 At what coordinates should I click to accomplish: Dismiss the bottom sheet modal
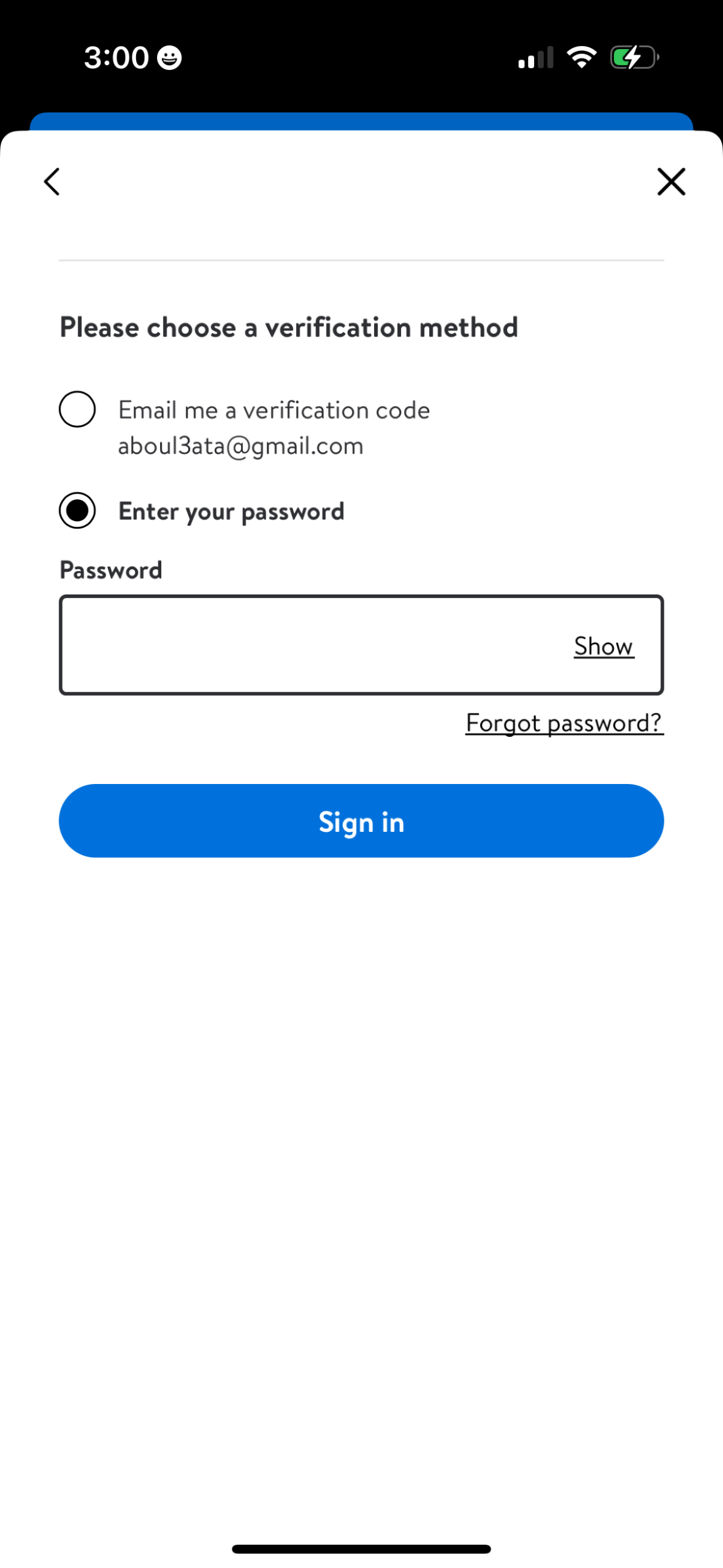(670, 182)
